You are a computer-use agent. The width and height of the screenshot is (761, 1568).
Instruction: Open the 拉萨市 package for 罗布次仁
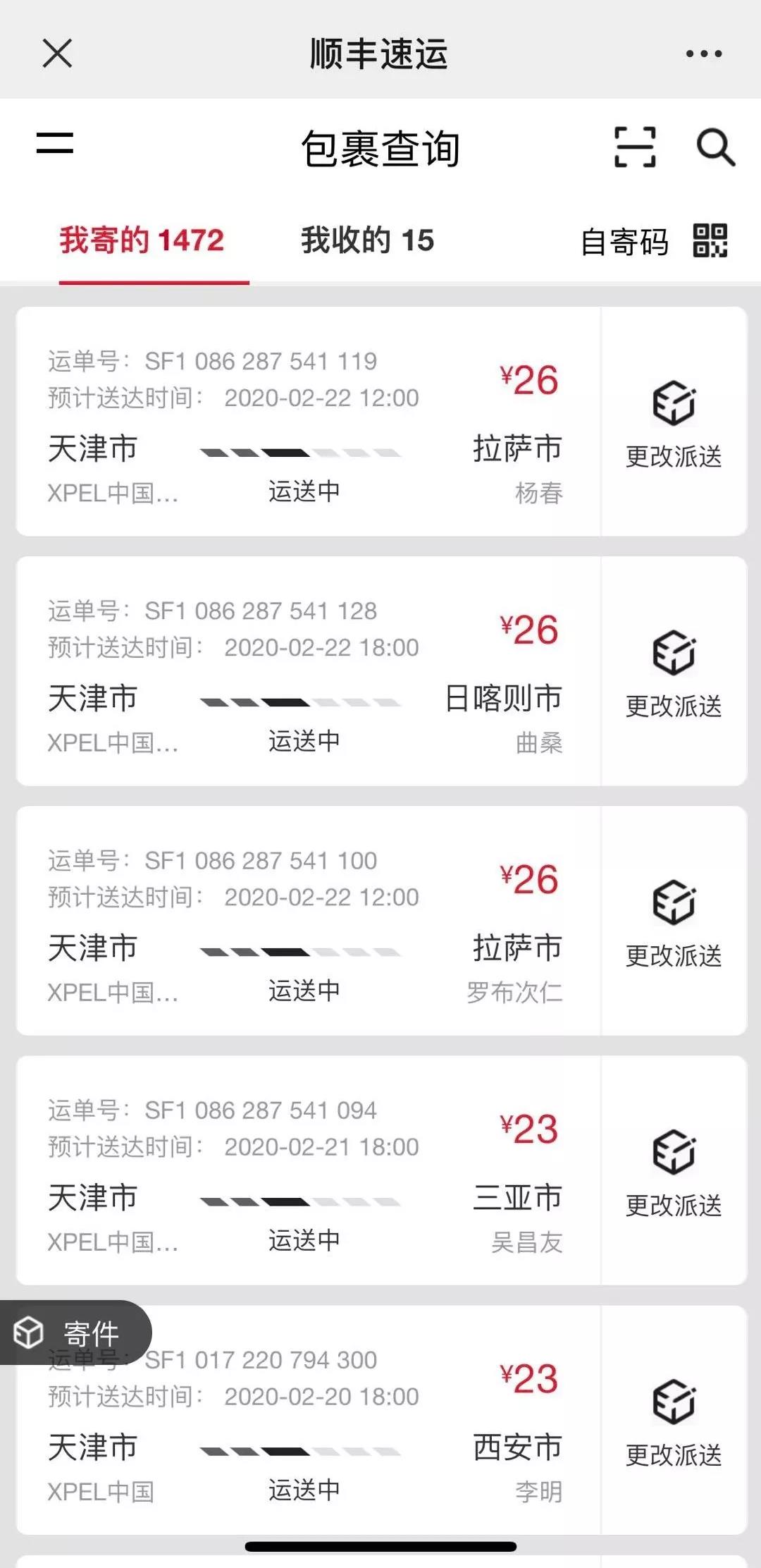pyautogui.click(x=309, y=921)
